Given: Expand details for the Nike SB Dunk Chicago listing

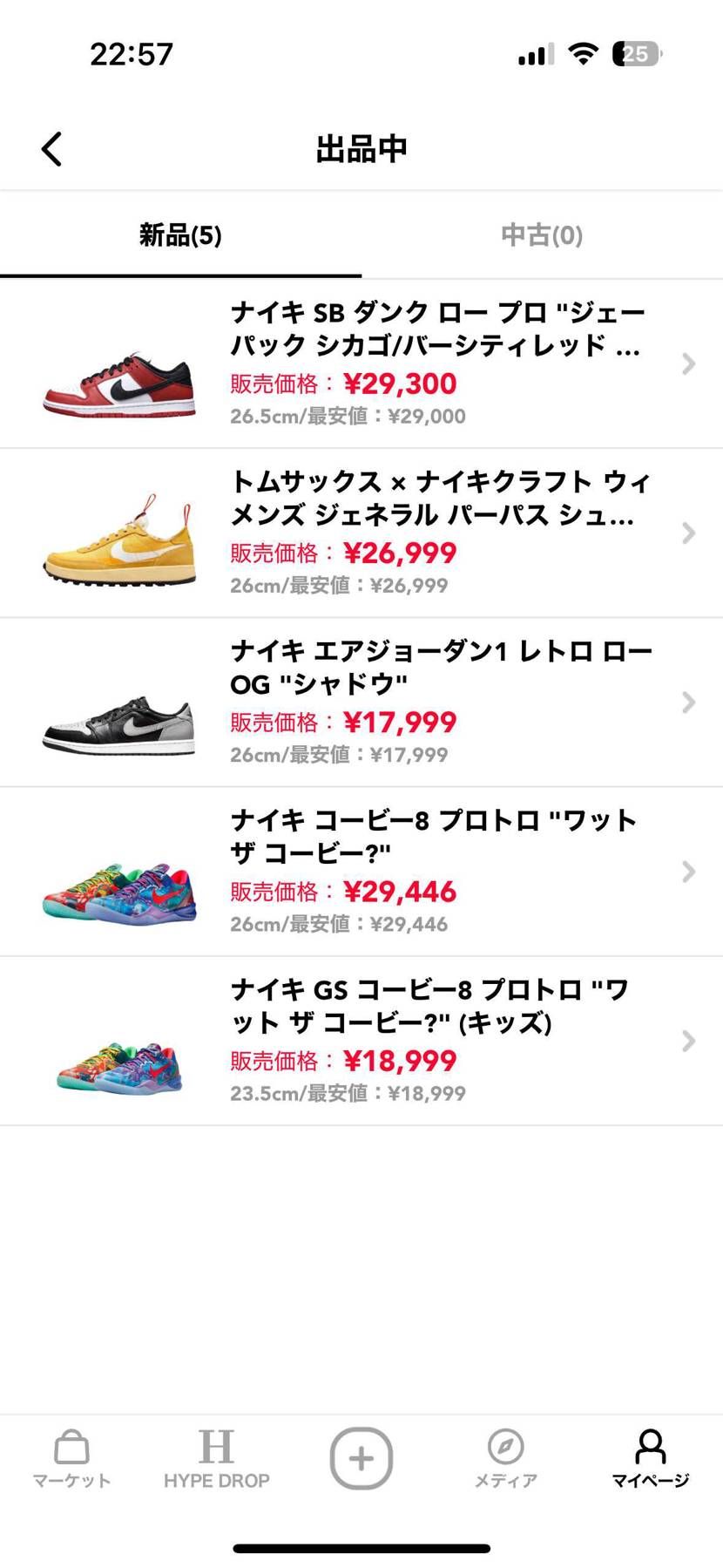Looking at the screenshot, I should pos(689,363).
